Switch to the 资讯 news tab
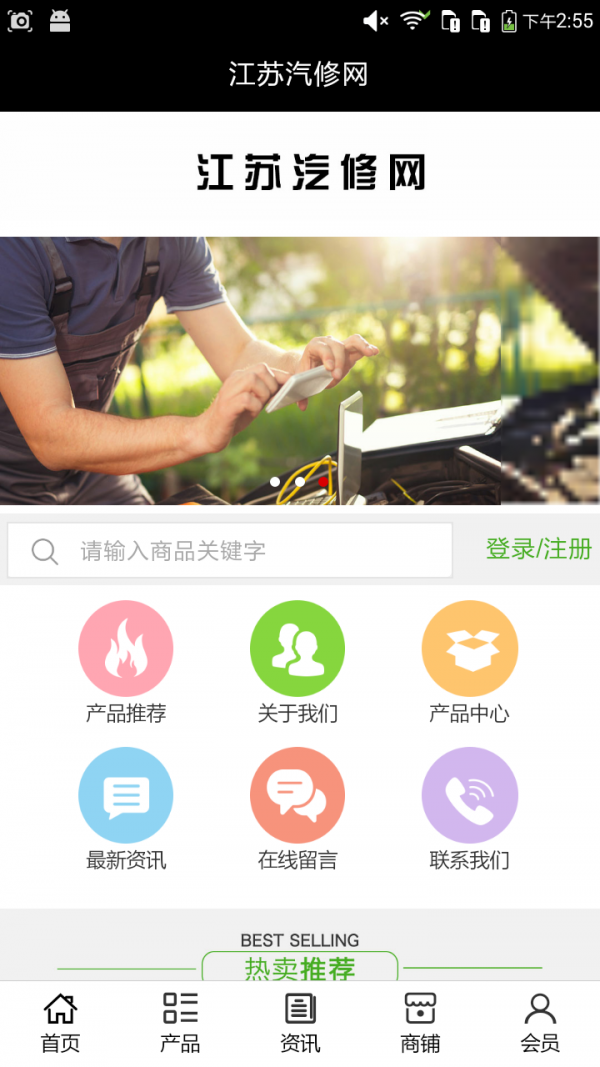The image size is (600, 1067). (300, 1022)
